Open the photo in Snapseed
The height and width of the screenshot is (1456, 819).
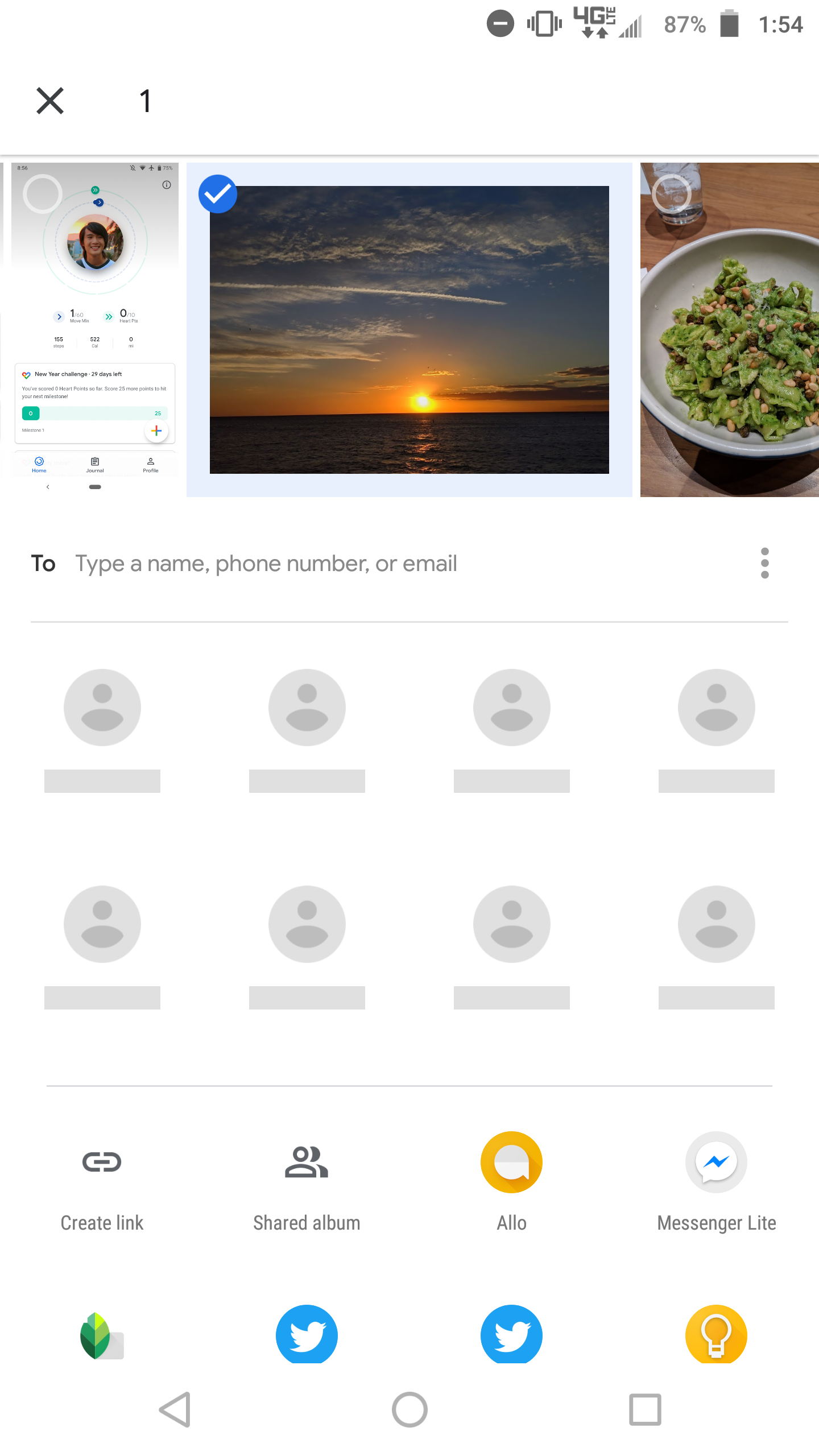(x=102, y=1334)
